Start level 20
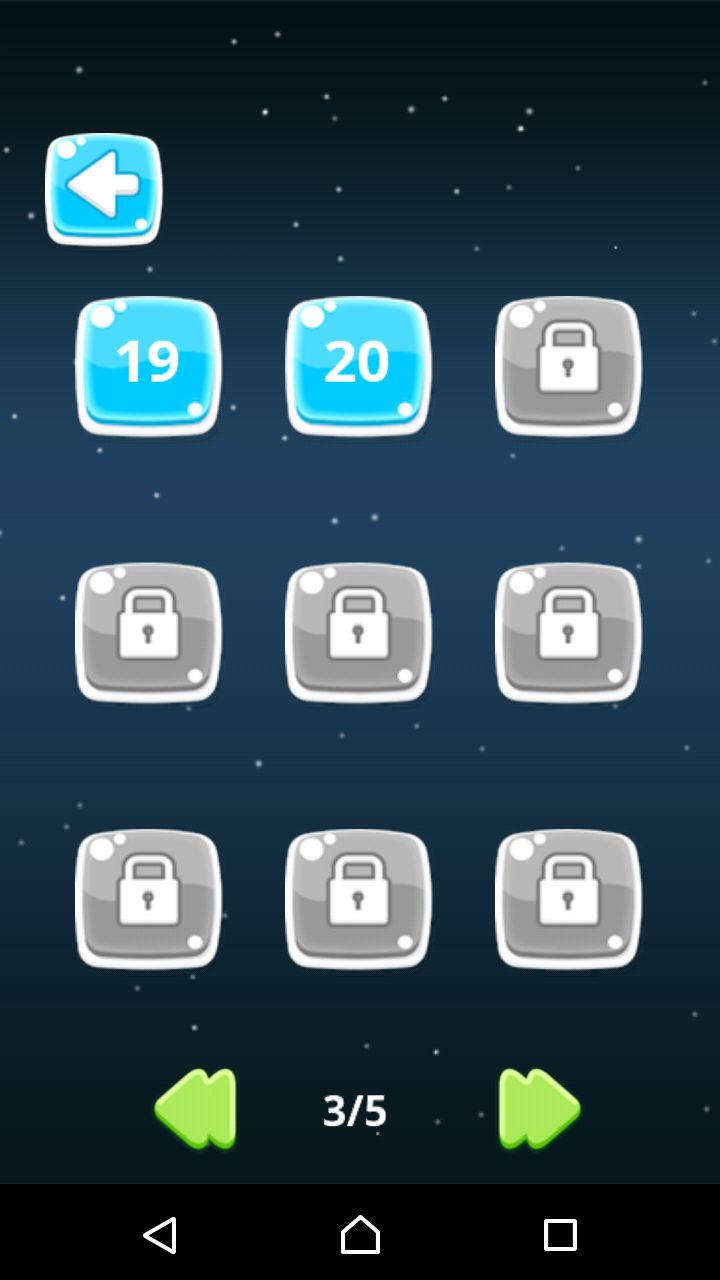Viewport: 720px width, 1280px height. (x=358, y=365)
